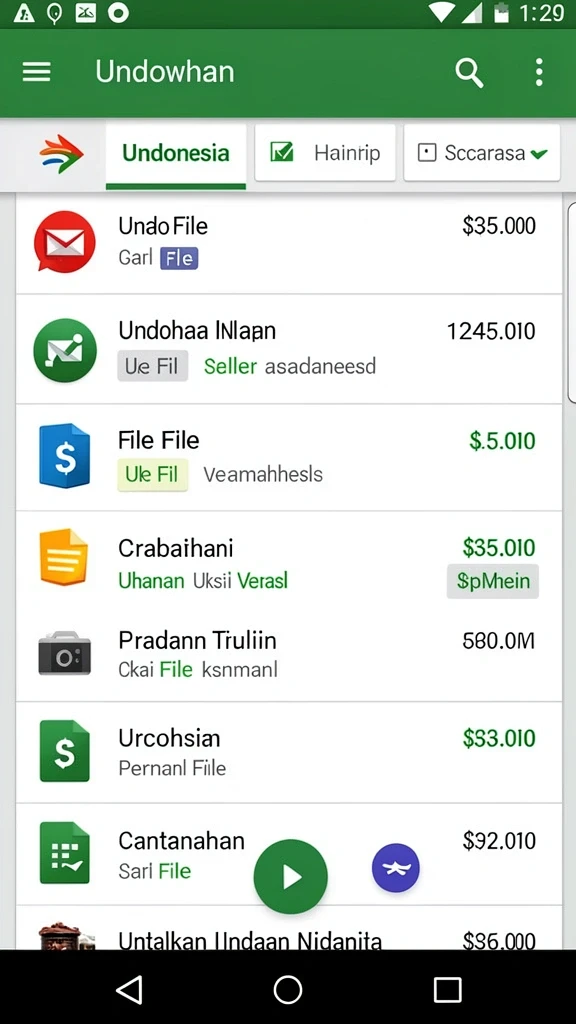
Task: Switch to the Undonesia tab
Action: 176,154
